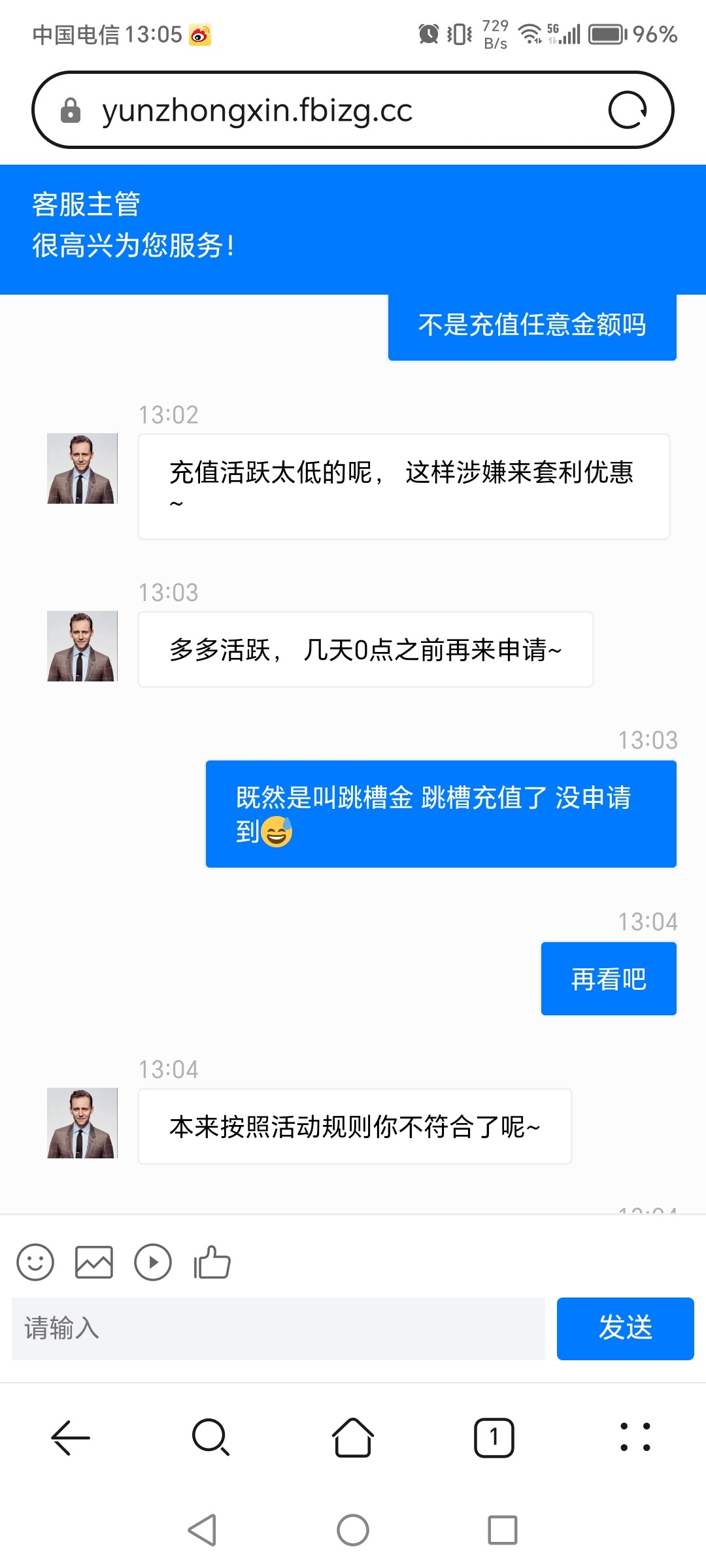The height and width of the screenshot is (1568, 706).
Task: Attach a video with the play icon
Action: click(x=153, y=1262)
